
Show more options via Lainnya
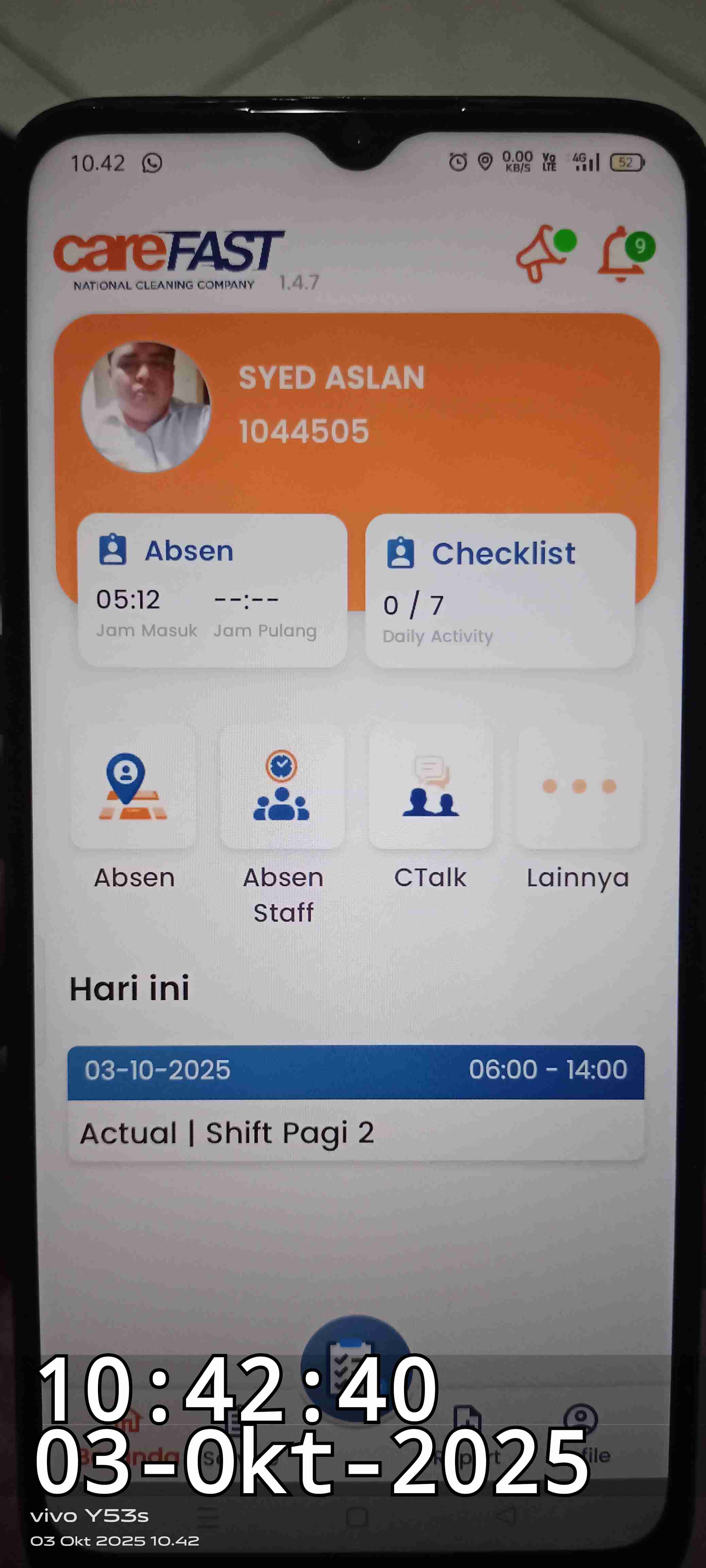[578, 787]
